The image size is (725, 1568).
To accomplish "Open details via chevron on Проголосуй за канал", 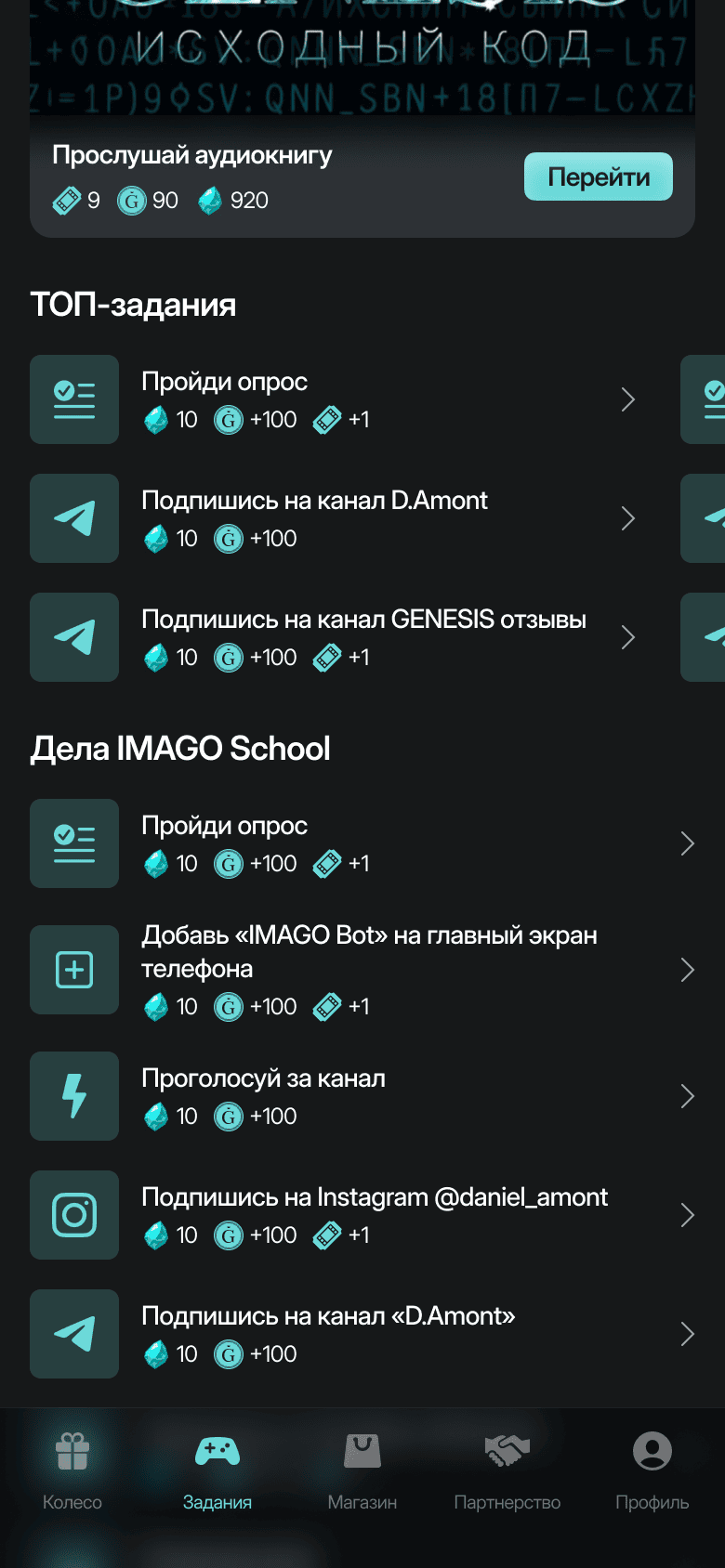I will tap(688, 1096).
